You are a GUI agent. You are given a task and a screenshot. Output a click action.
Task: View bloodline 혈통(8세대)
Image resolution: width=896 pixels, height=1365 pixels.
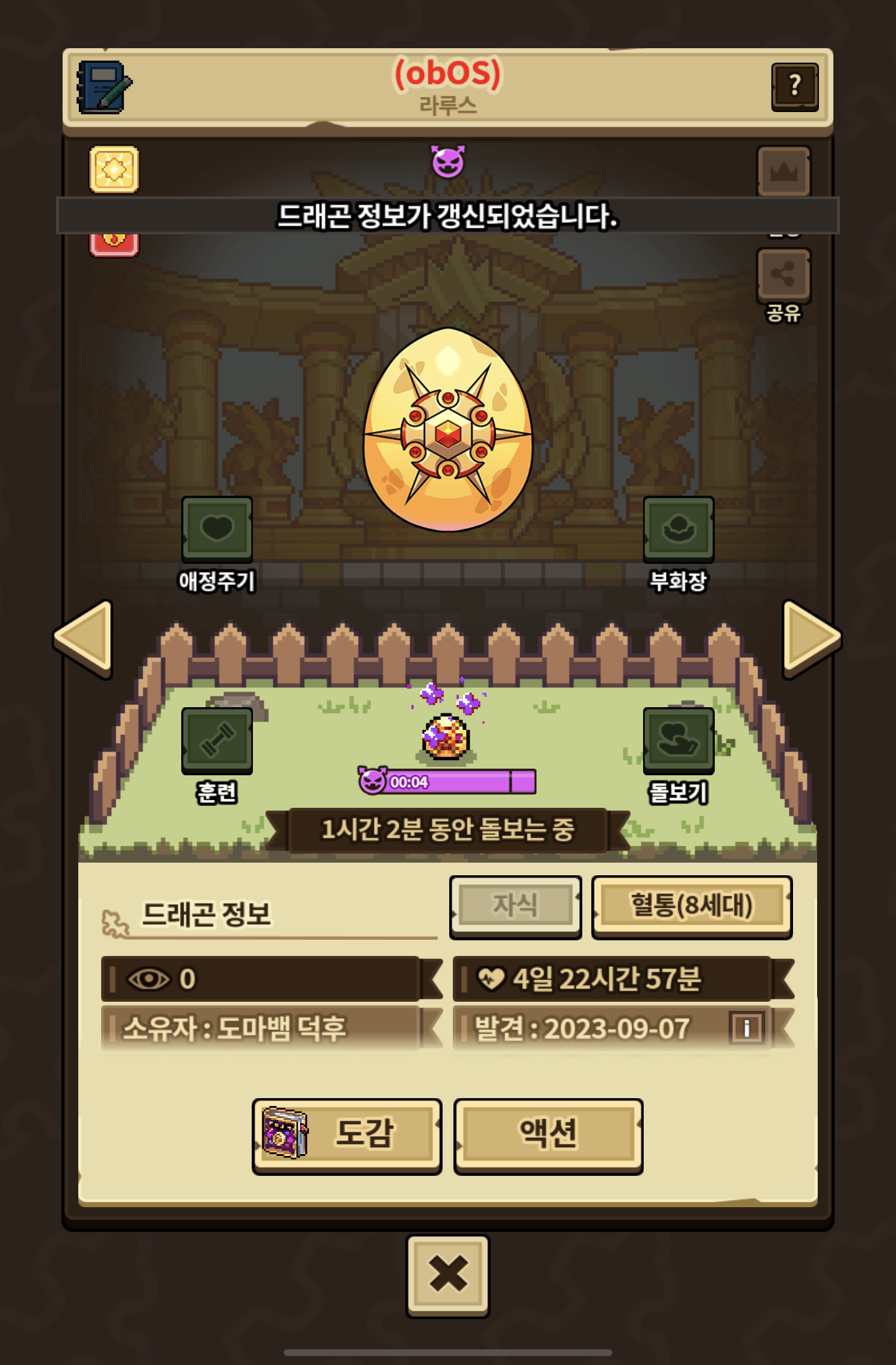692,907
